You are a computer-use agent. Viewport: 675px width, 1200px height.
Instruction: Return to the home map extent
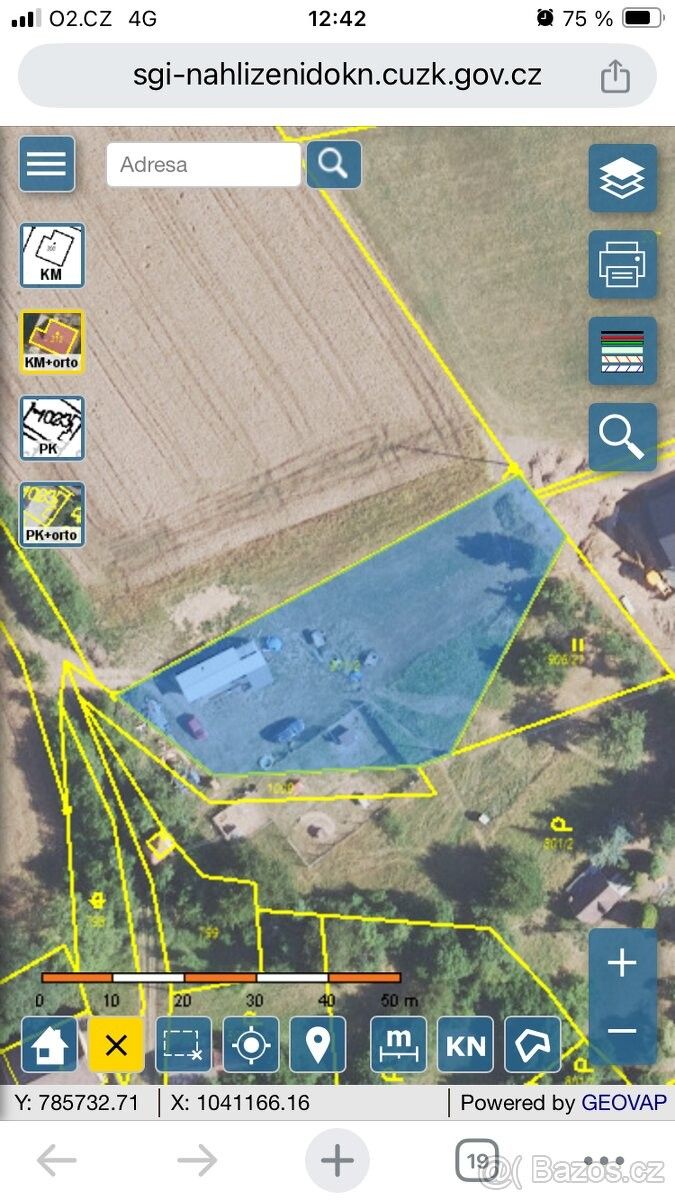[x=49, y=1045]
